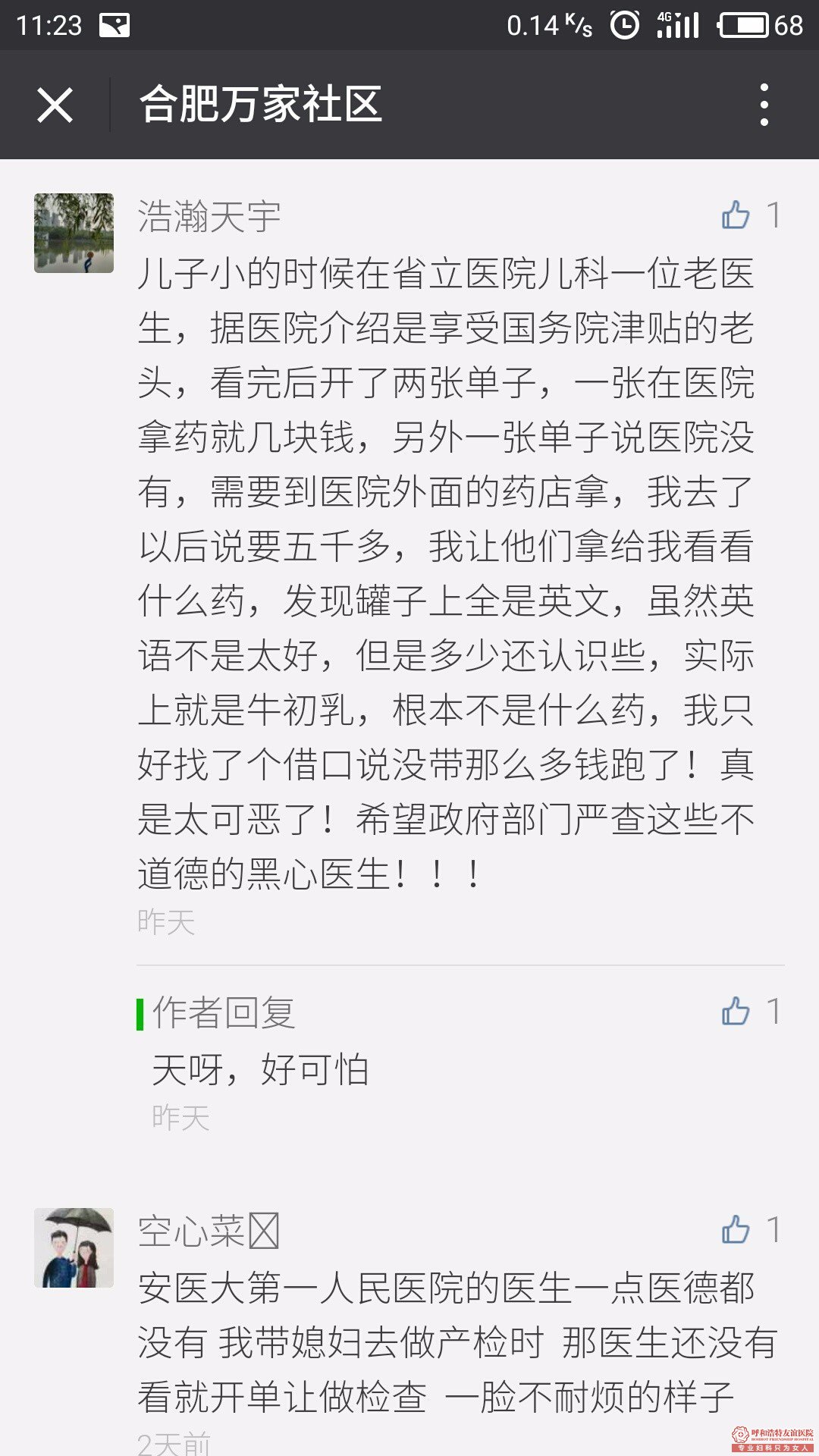The height and width of the screenshot is (1456, 819).
Task: Open the three-dot overflow menu
Action: [764, 105]
